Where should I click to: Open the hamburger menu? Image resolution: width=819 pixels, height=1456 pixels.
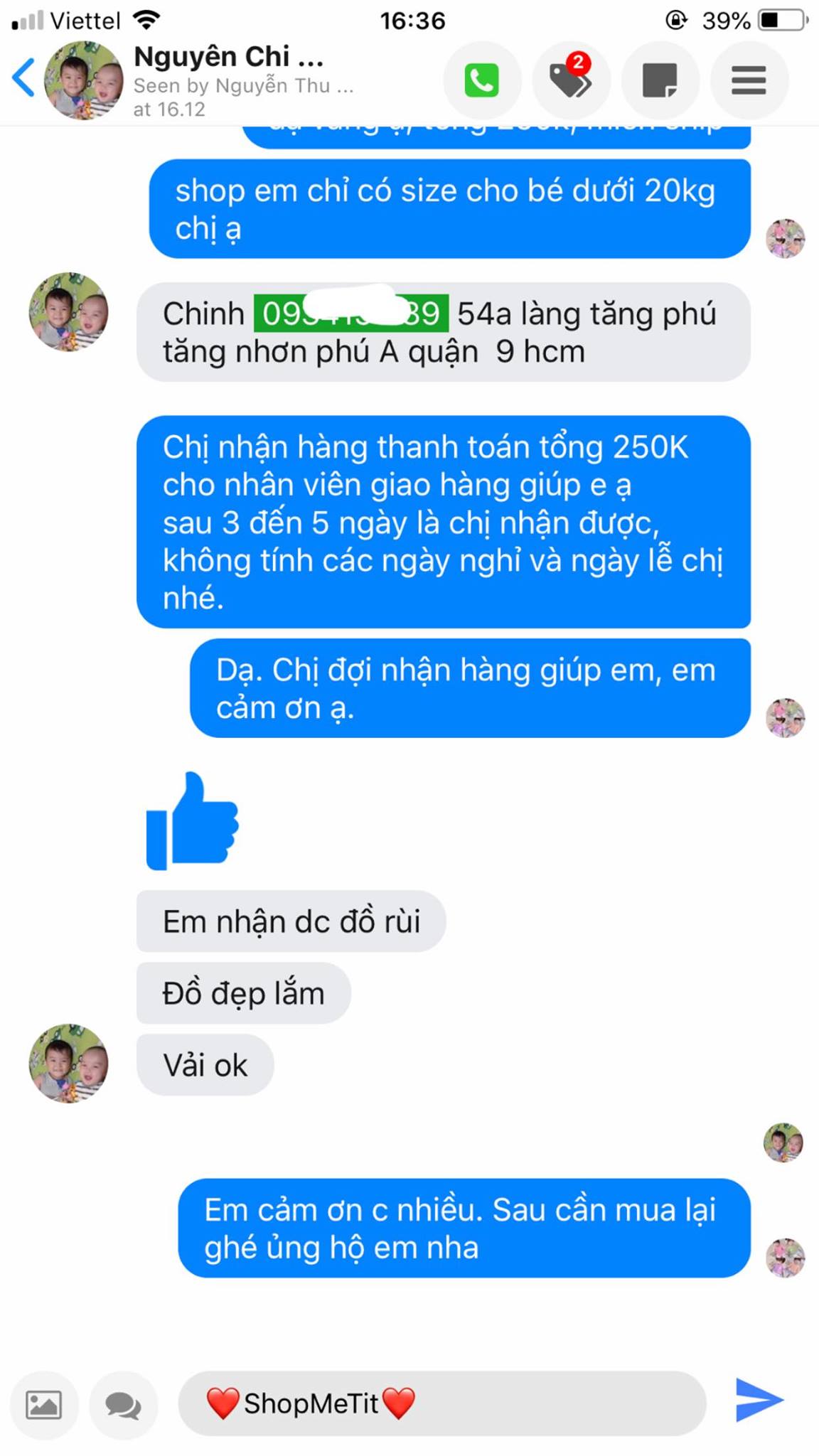pos(748,80)
